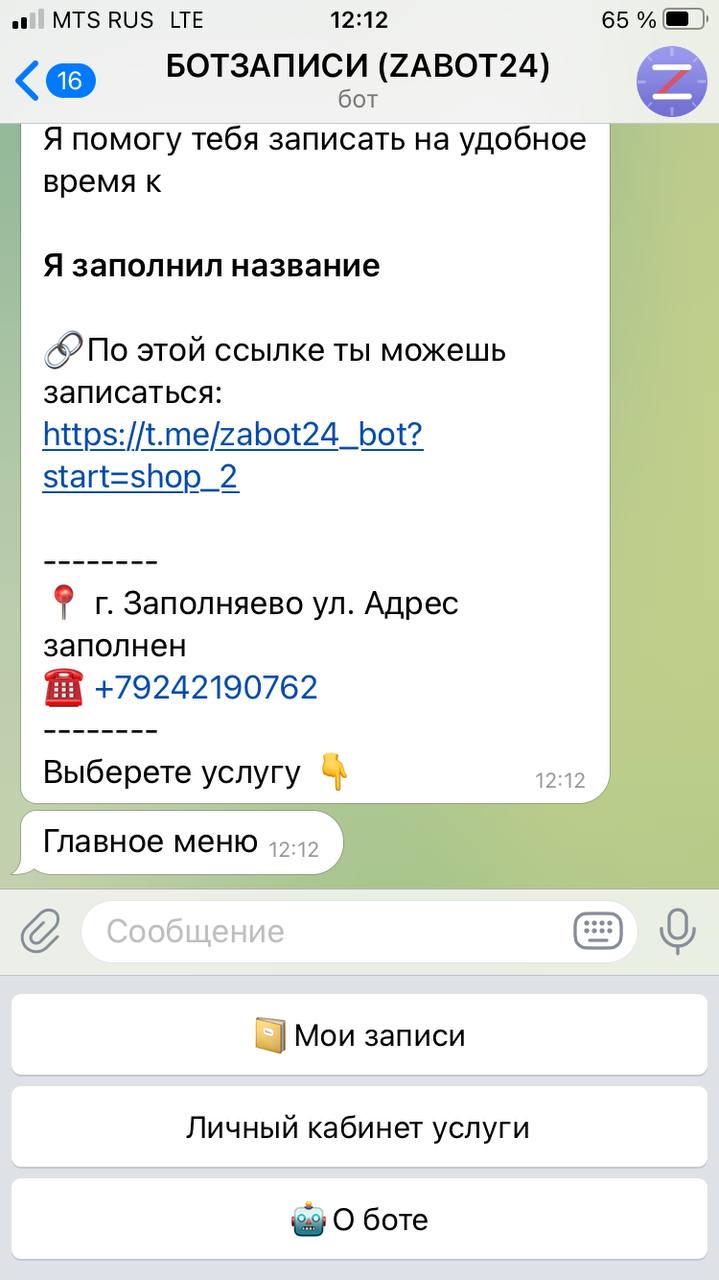Go back to the chat list
Viewport: 719px width, 1280px height.
(x=52, y=80)
